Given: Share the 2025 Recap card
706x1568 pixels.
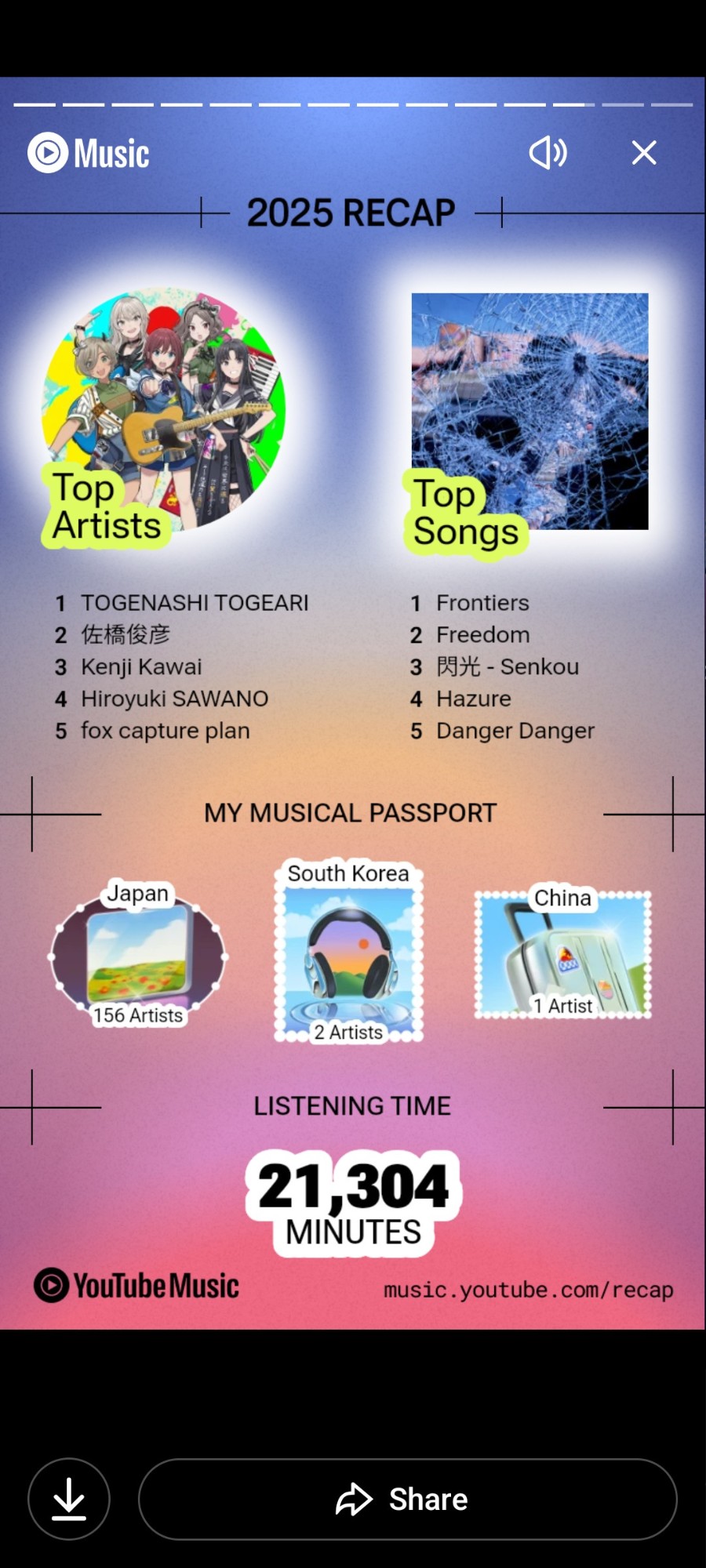Looking at the screenshot, I should (x=407, y=1499).
